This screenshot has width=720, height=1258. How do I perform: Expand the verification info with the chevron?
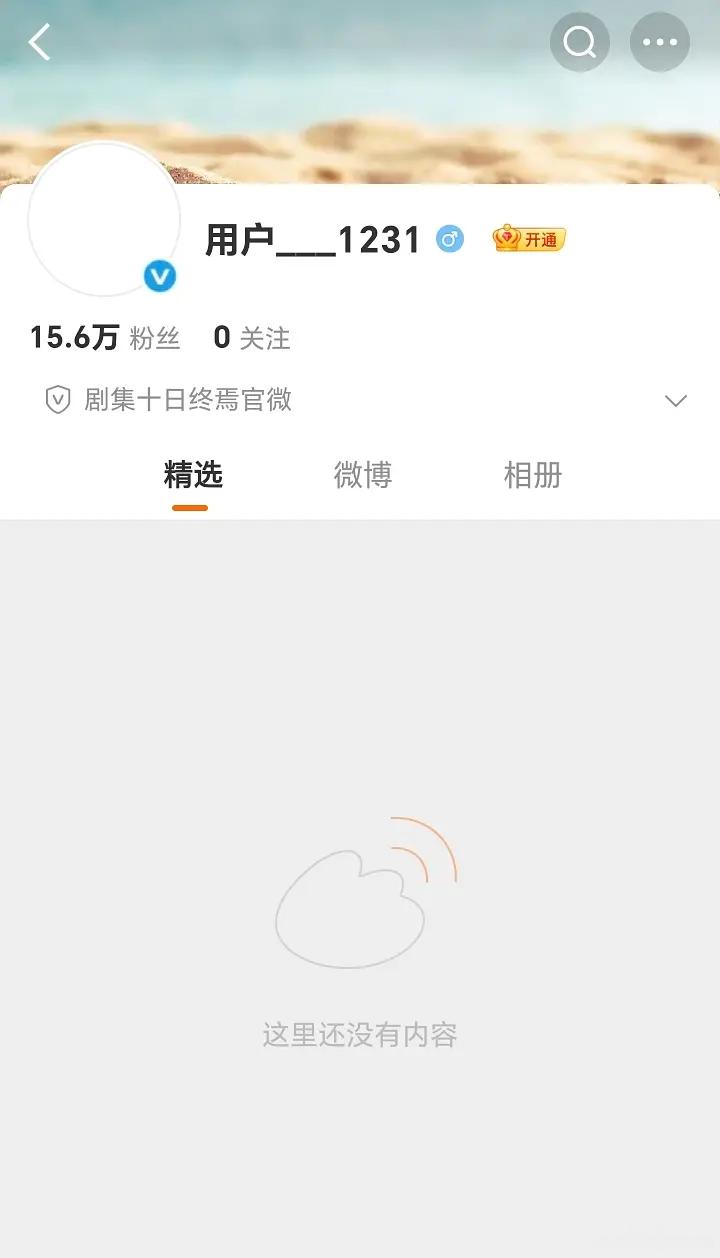(x=676, y=400)
